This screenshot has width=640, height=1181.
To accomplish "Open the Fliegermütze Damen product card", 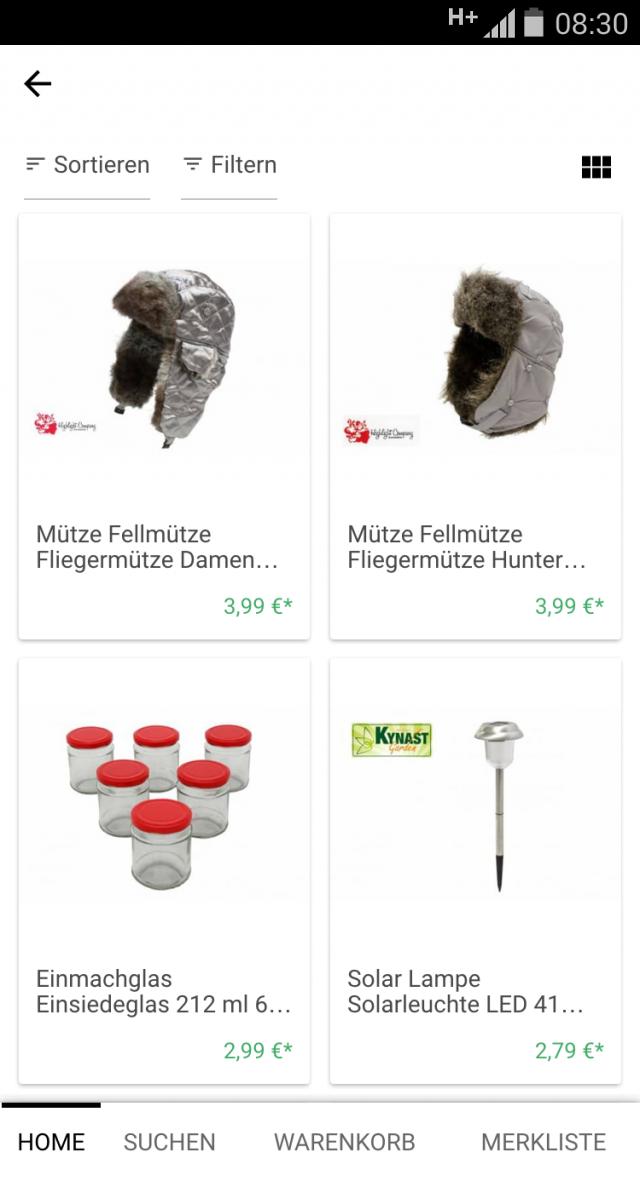I will click(x=164, y=426).
